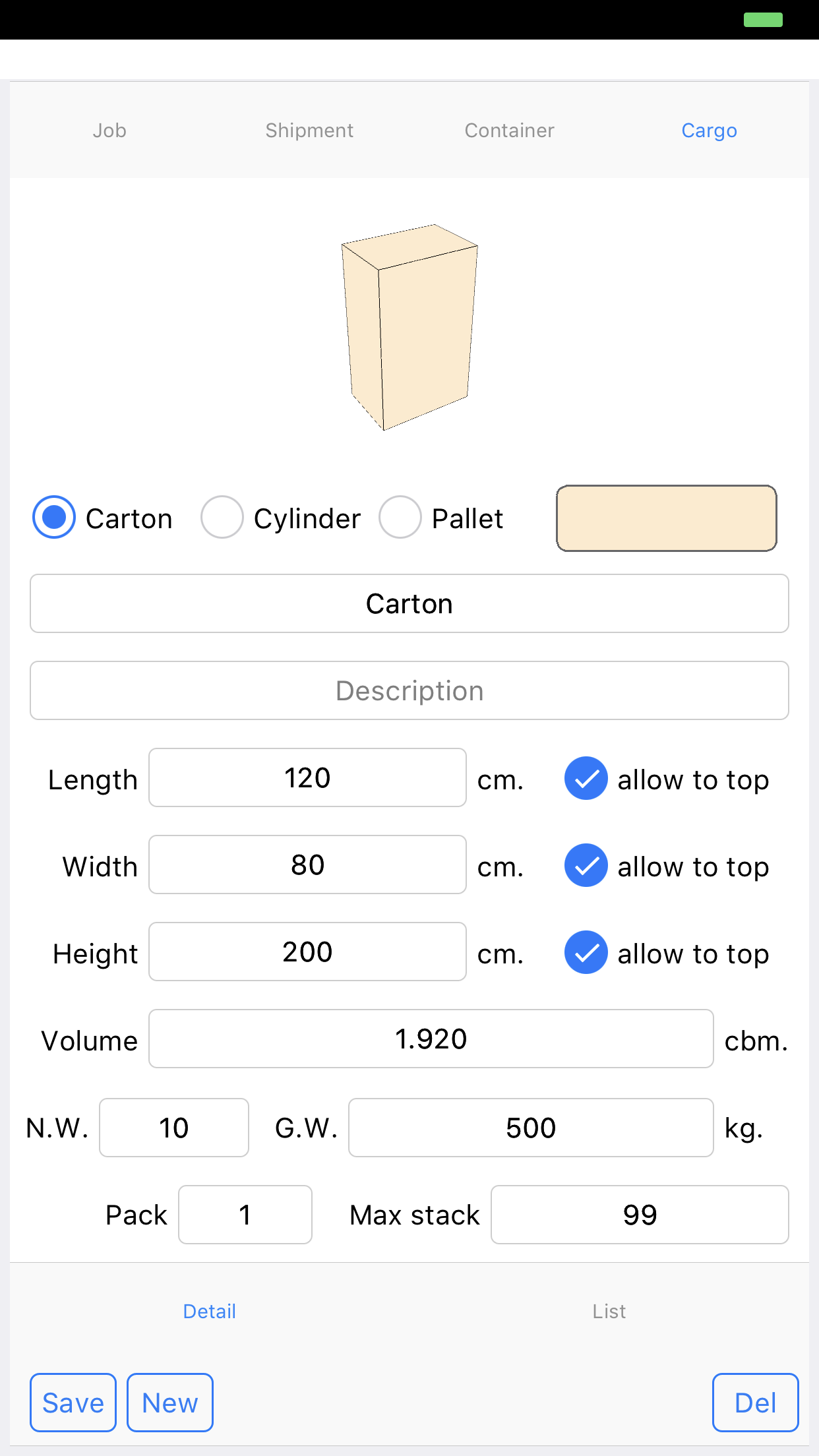The width and height of the screenshot is (819, 1456).
Task: Open the cargo color swatch
Action: pyautogui.click(x=667, y=518)
